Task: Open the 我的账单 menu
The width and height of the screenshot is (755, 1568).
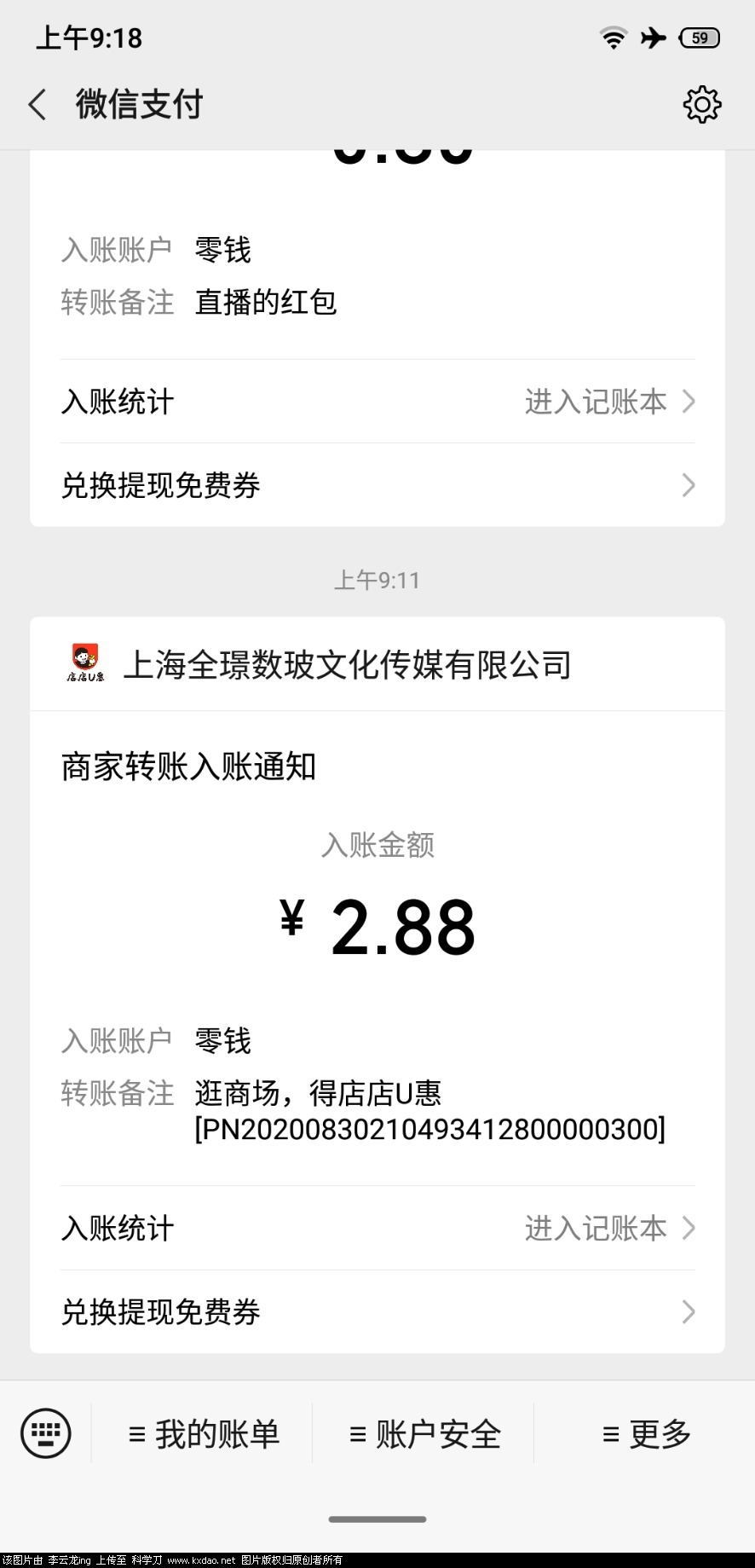Action: [x=203, y=1434]
